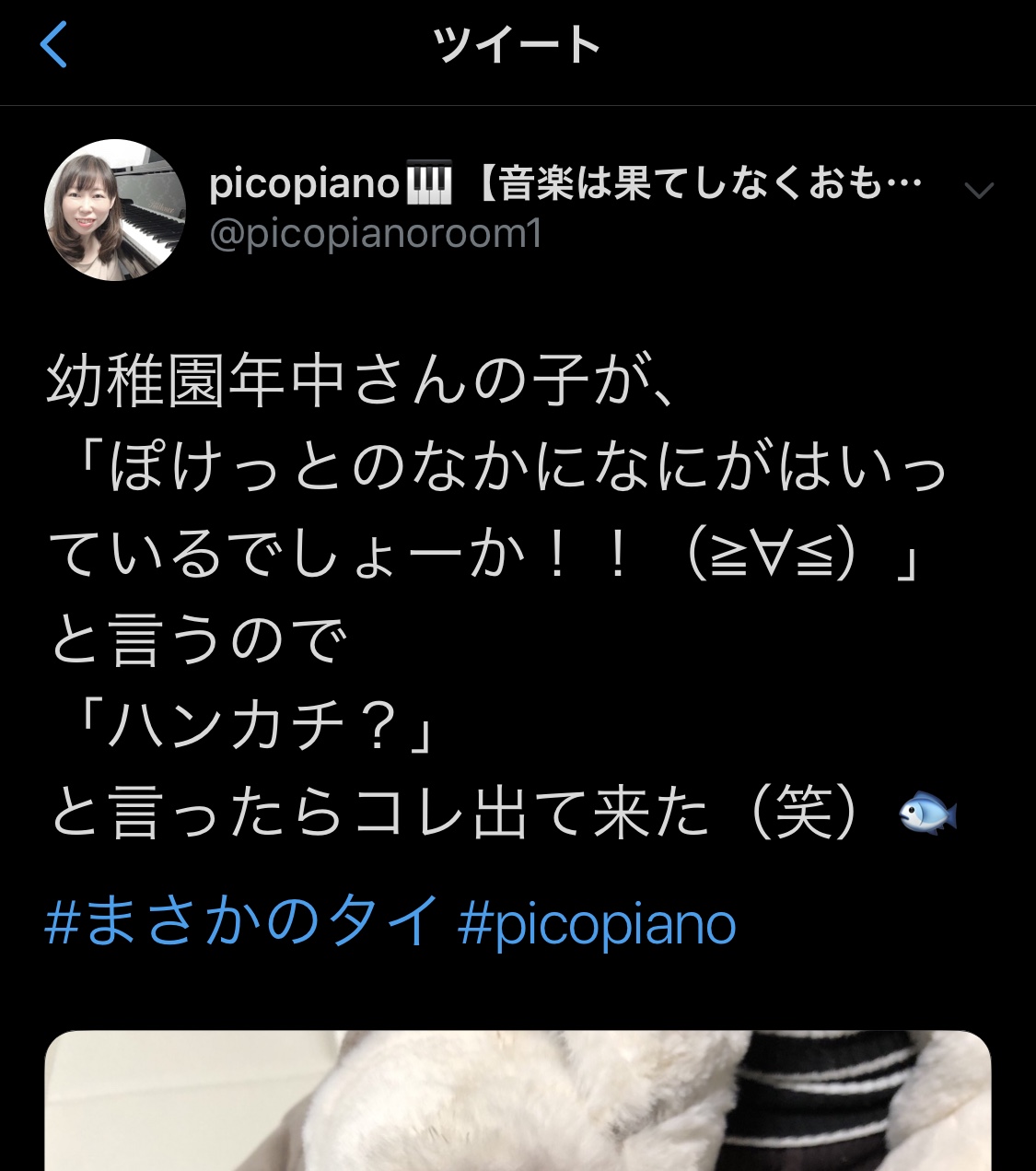Open picopiano's profile picture
Viewport: 1036px width, 1171px height.
point(115,210)
